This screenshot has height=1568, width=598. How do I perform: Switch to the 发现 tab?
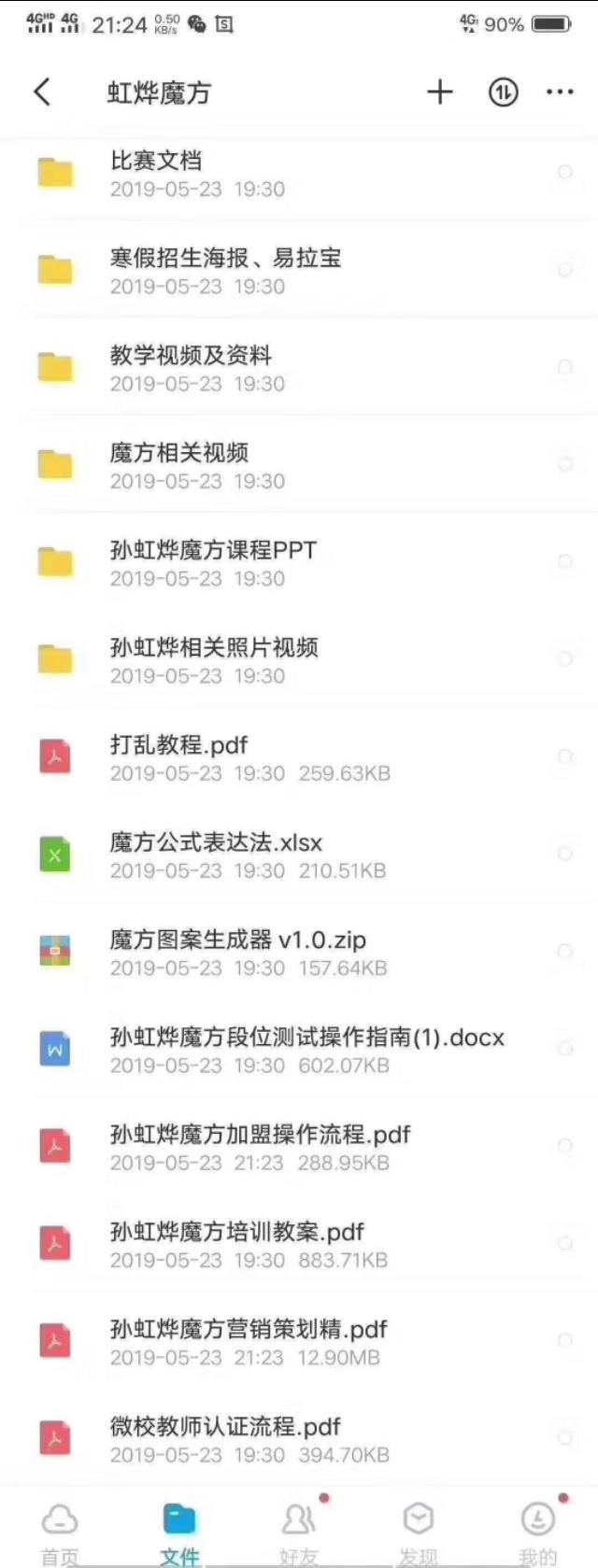(x=418, y=1532)
